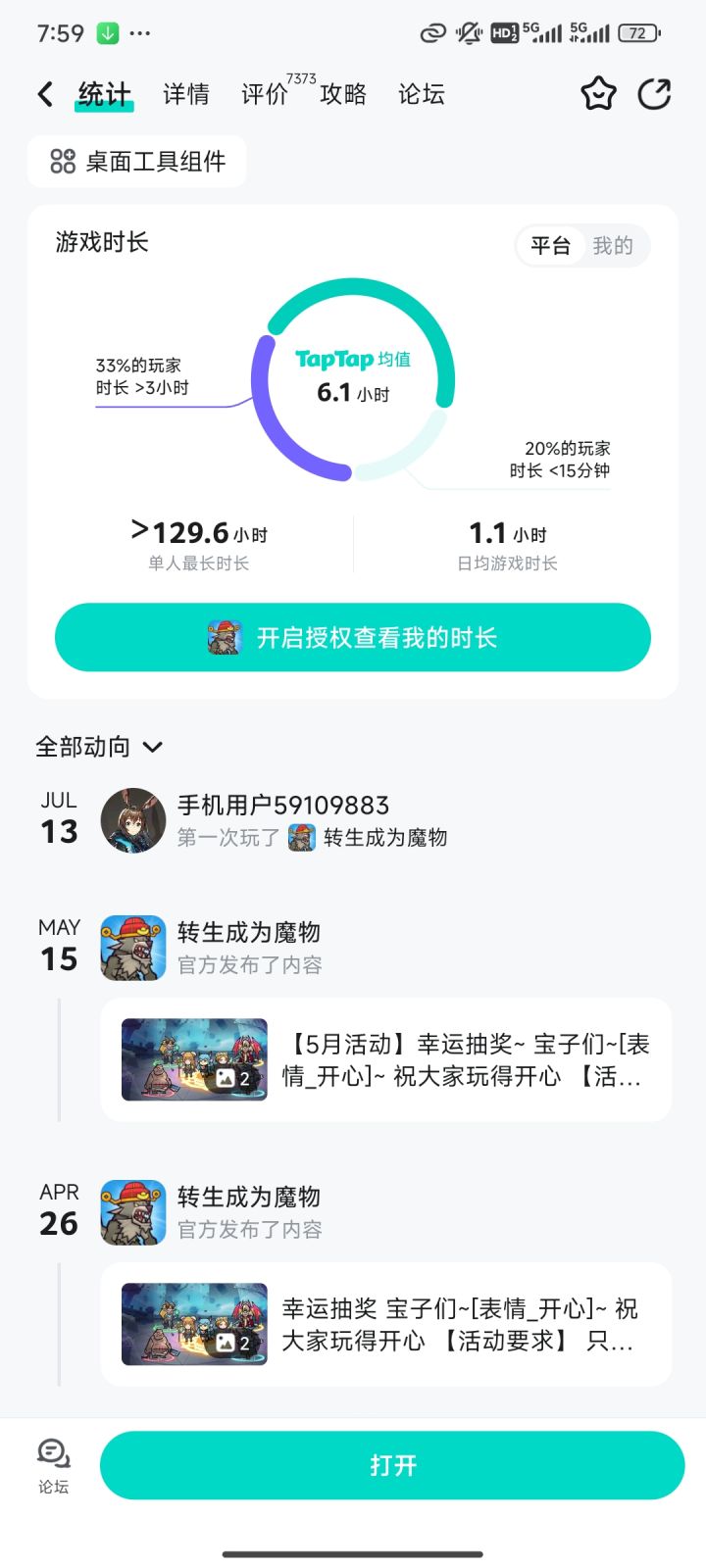Tap the back arrow
The image size is (706, 1568).
[x=44, y=93]
